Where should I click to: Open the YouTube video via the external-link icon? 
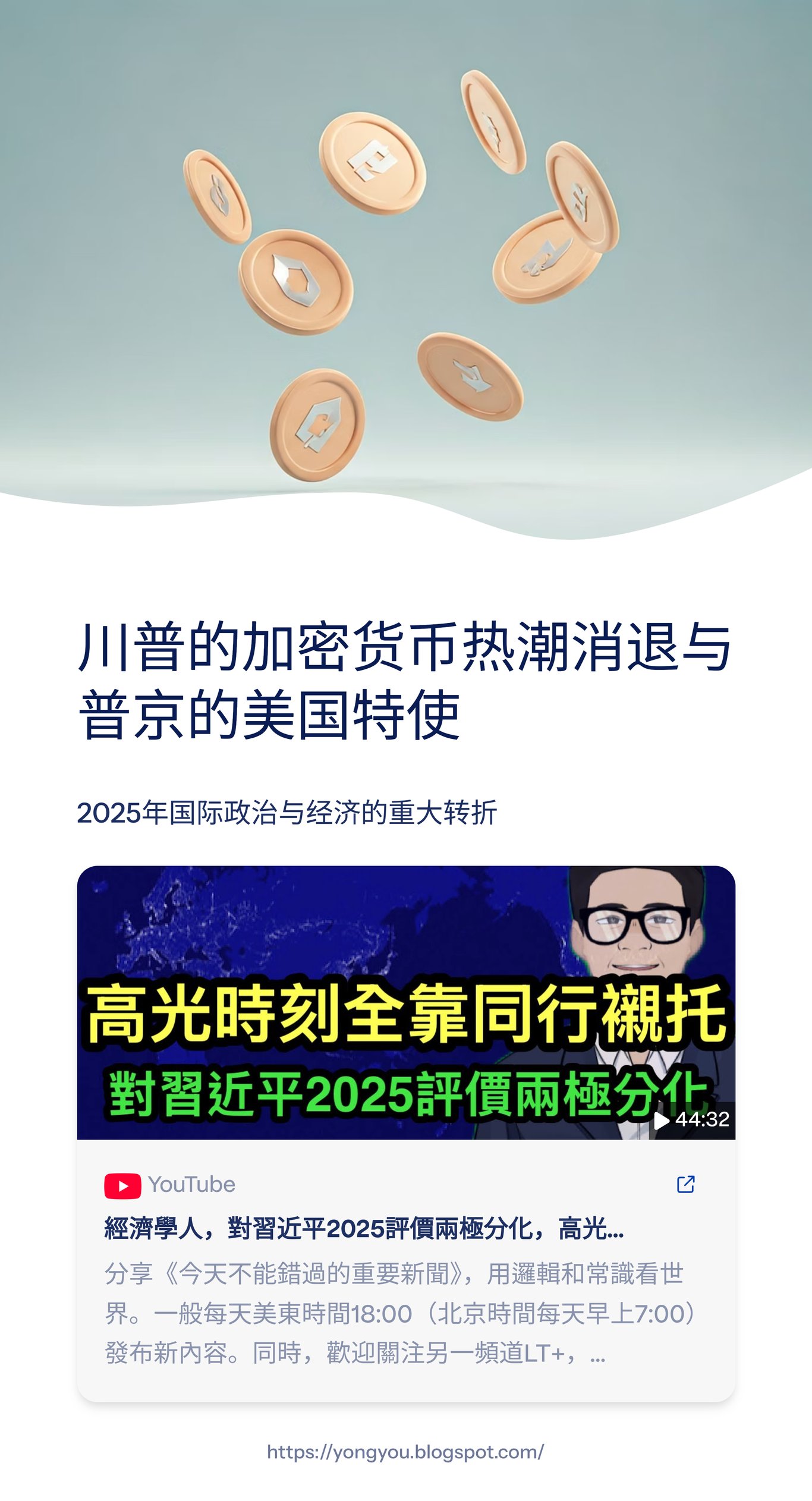[685, 1184]
